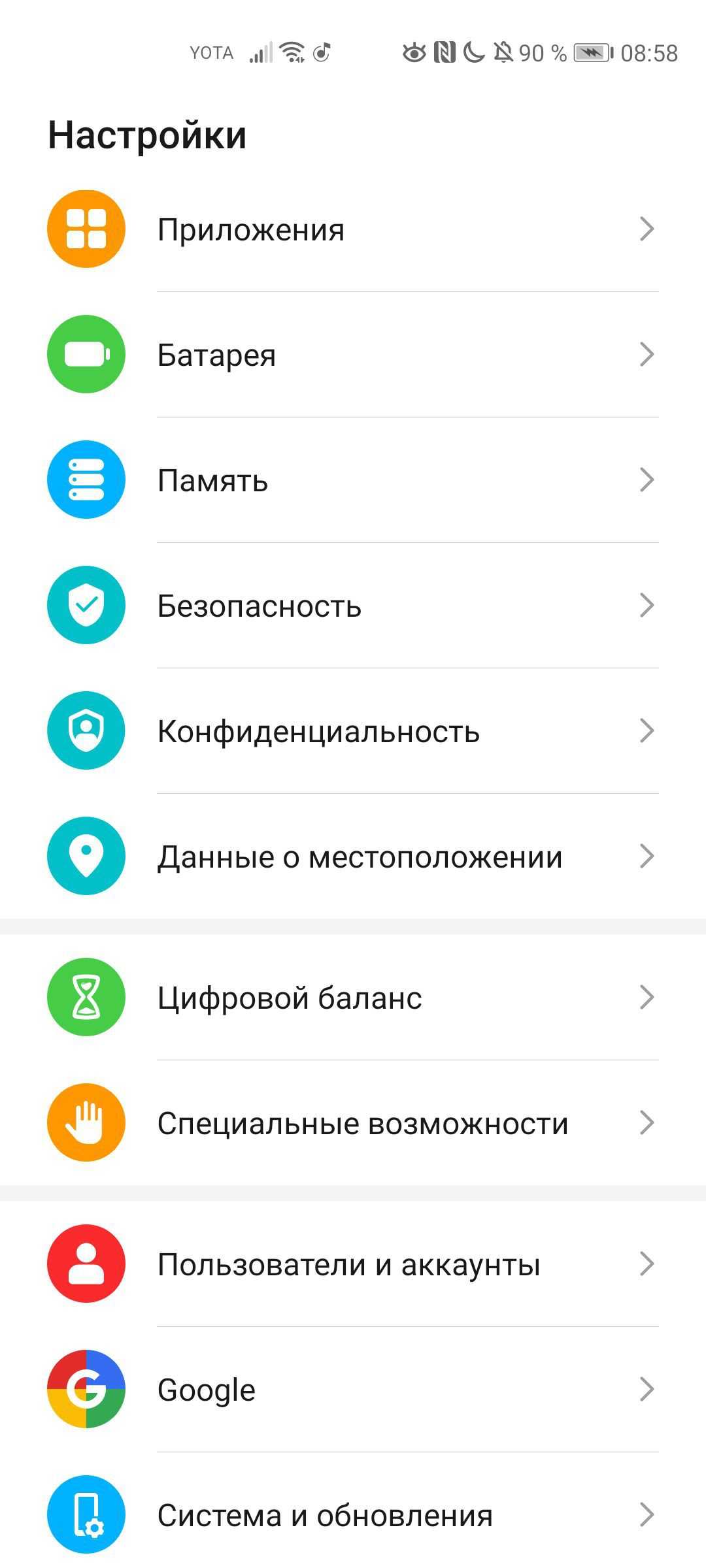Select the Безопасность row

tap(353, 606)
